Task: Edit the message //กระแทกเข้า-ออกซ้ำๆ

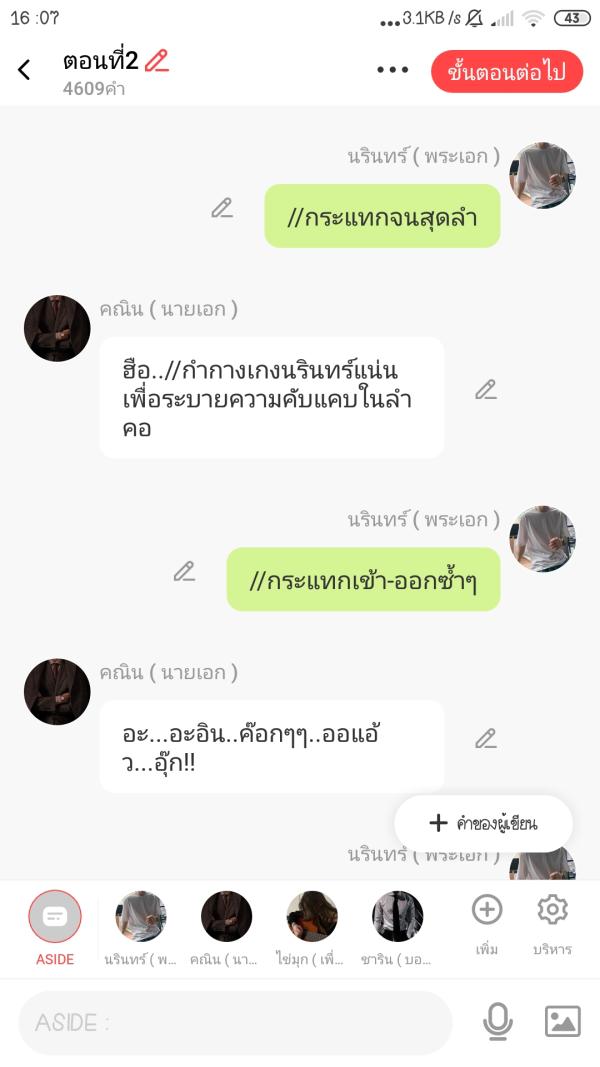Action: coord(184,571)
